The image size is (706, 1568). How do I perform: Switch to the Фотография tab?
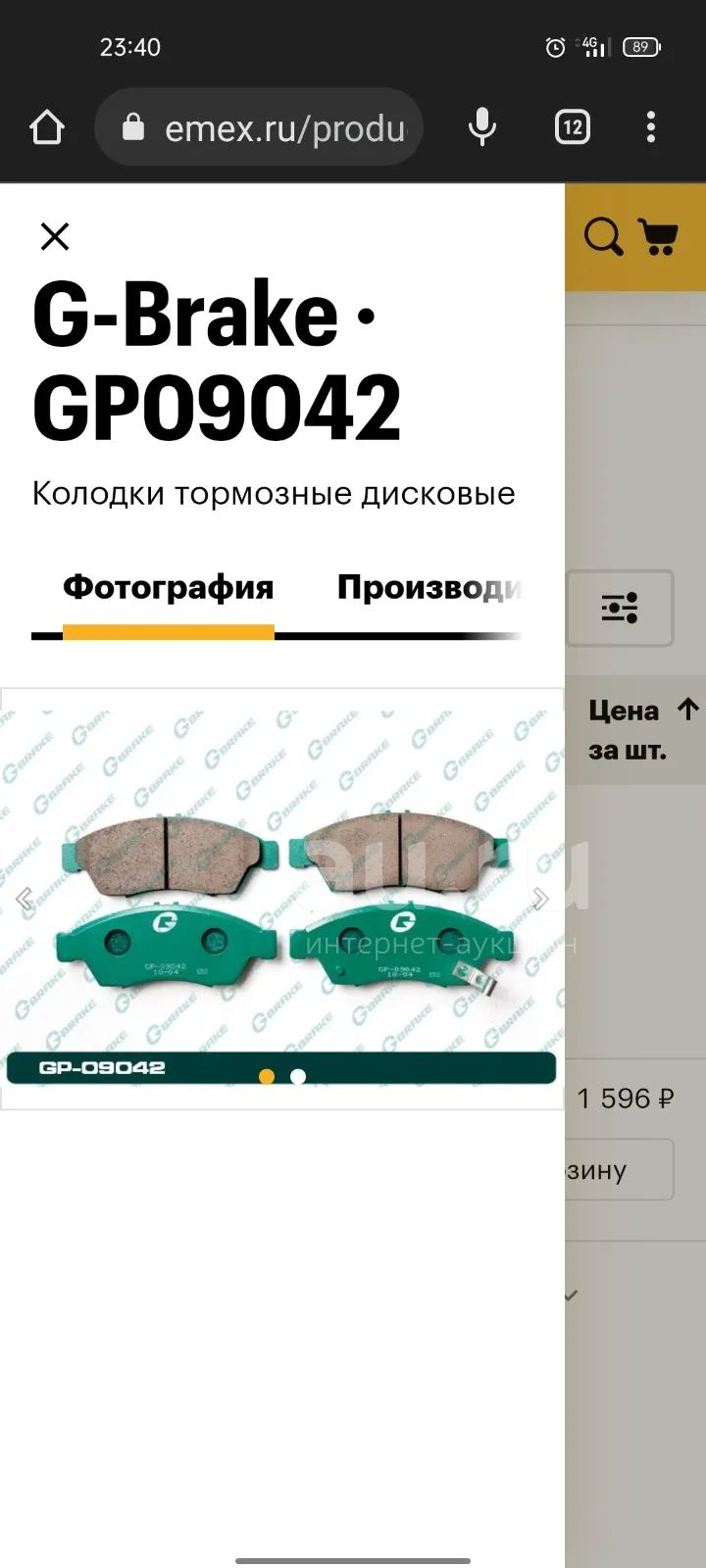(169, 588)
